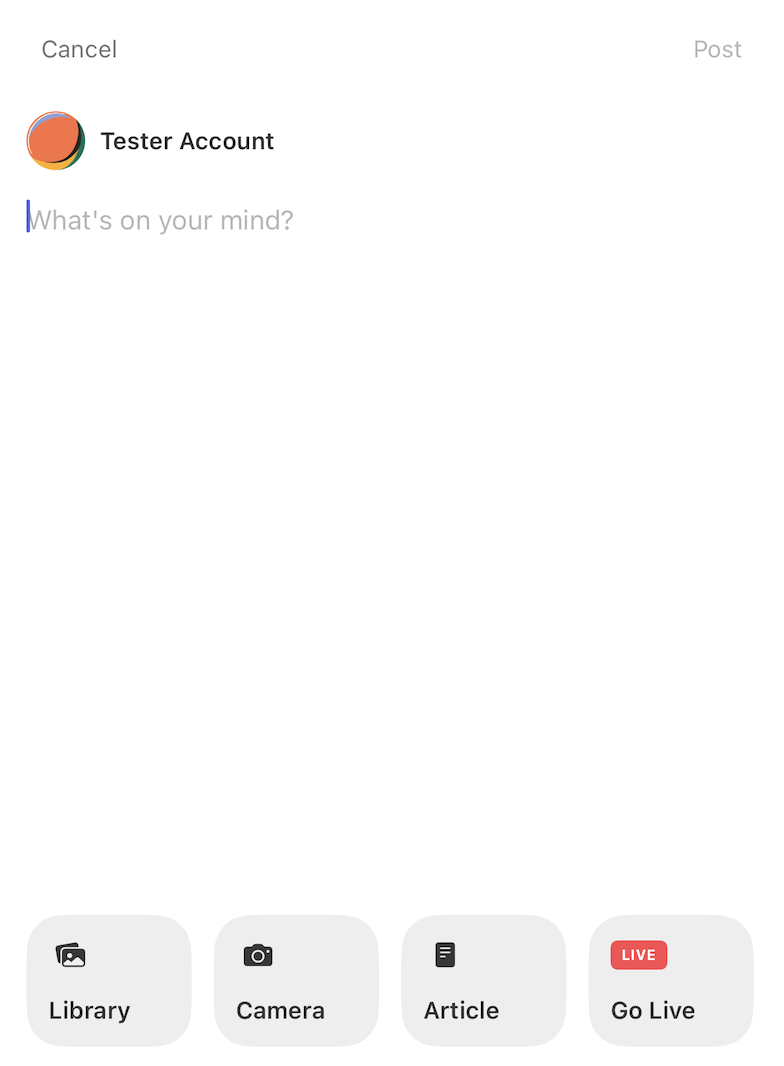
Task: Cancel composing the post
Action: (x=78, y=49)
